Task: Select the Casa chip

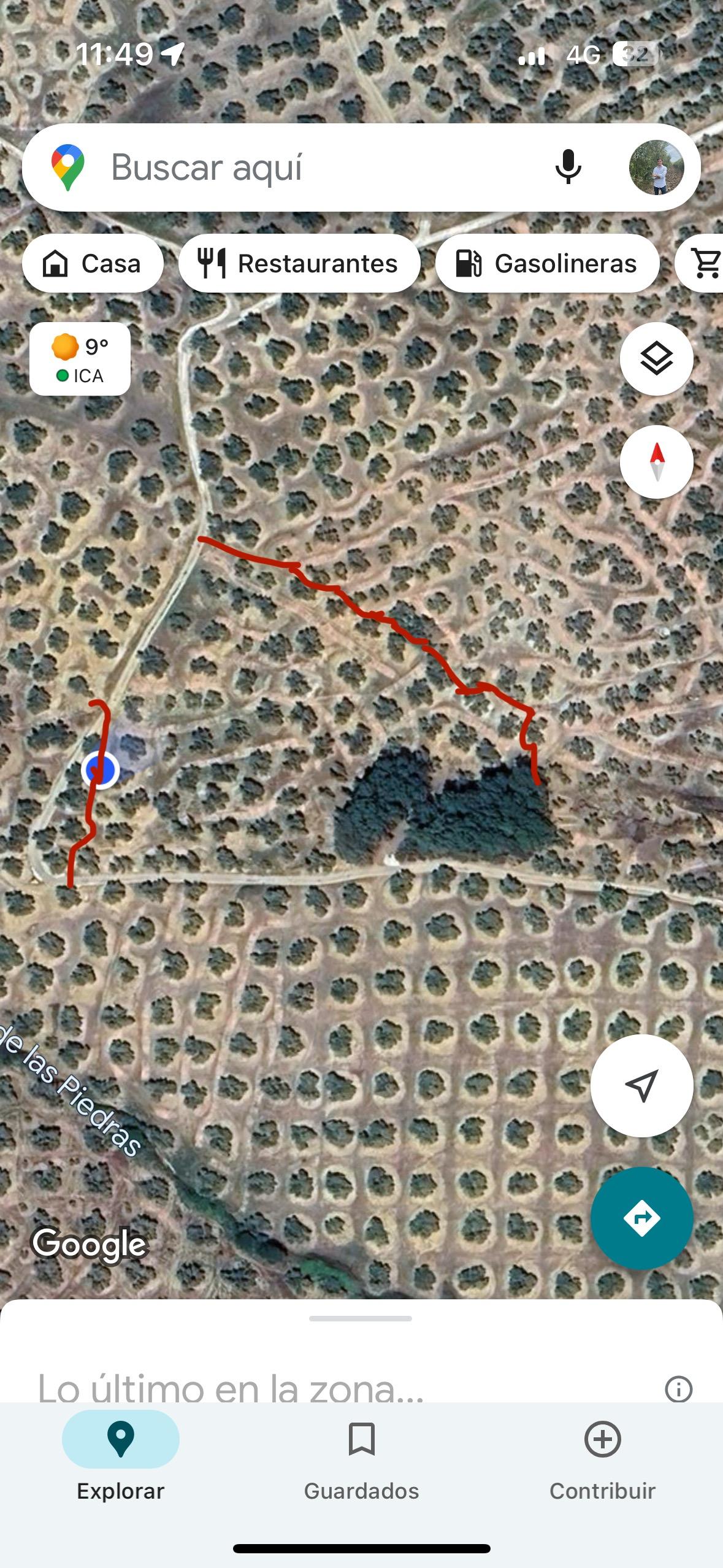Action: pos(93,264)
